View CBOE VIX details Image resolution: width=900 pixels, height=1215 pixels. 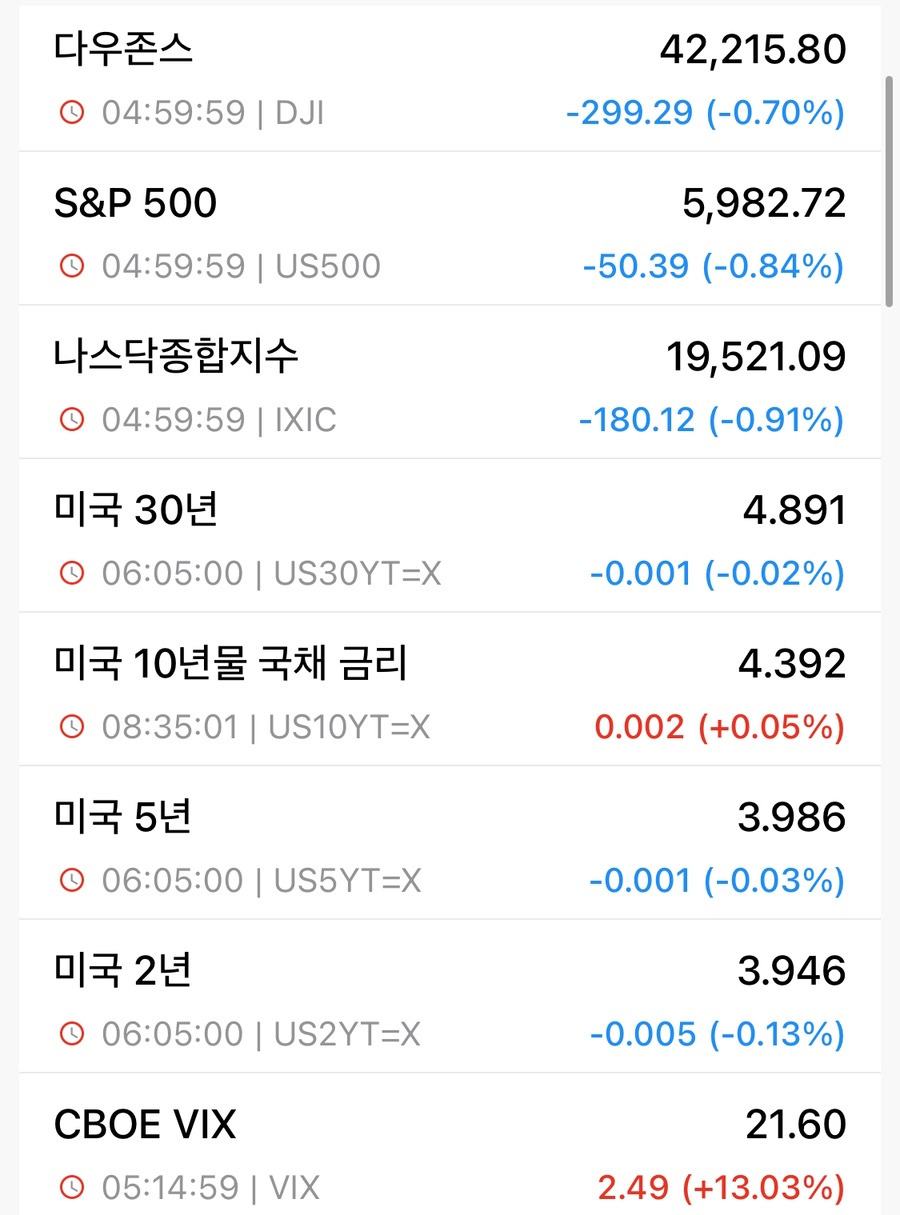click(450, 1144)
